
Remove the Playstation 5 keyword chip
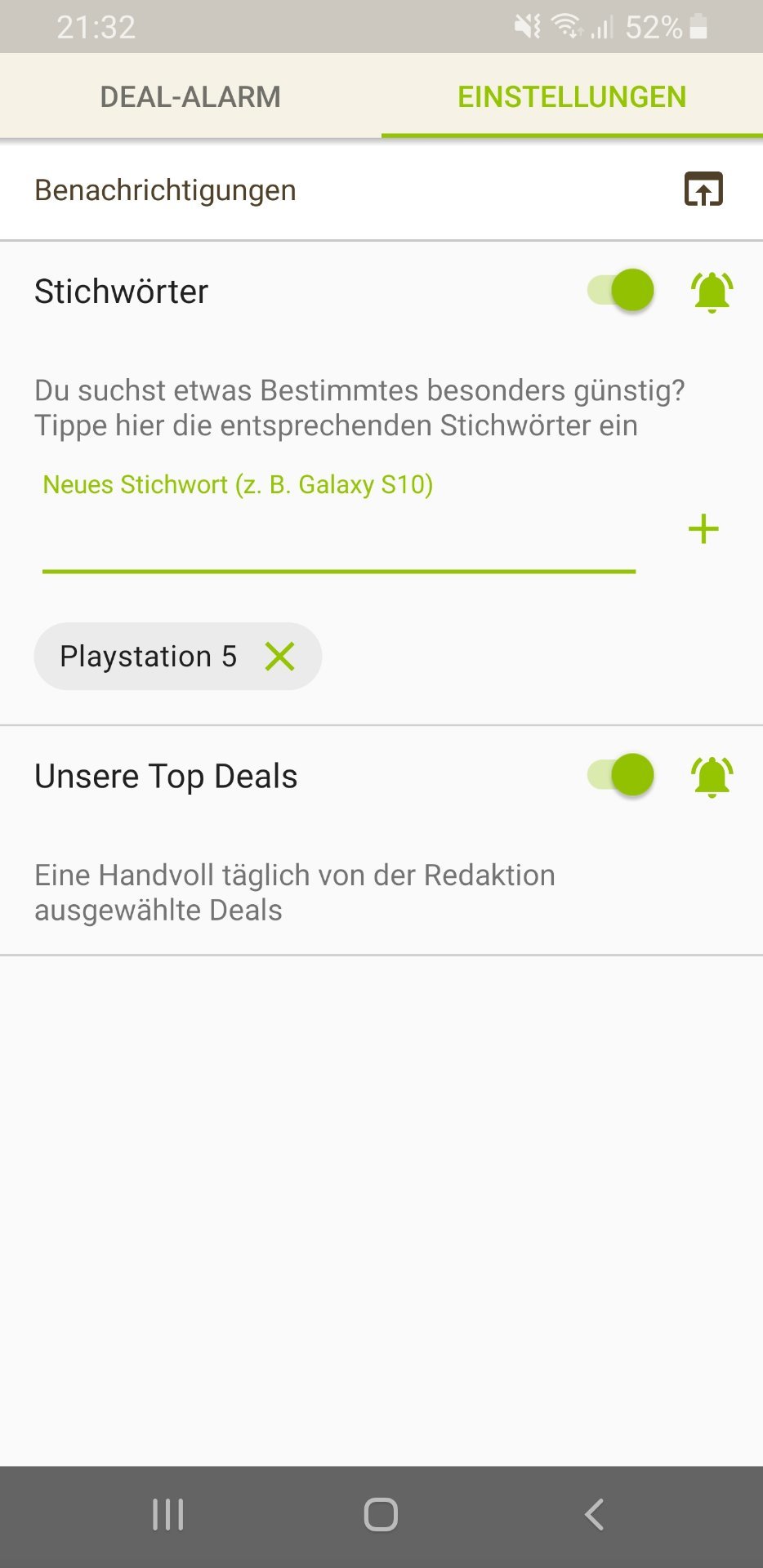[279, 656]
